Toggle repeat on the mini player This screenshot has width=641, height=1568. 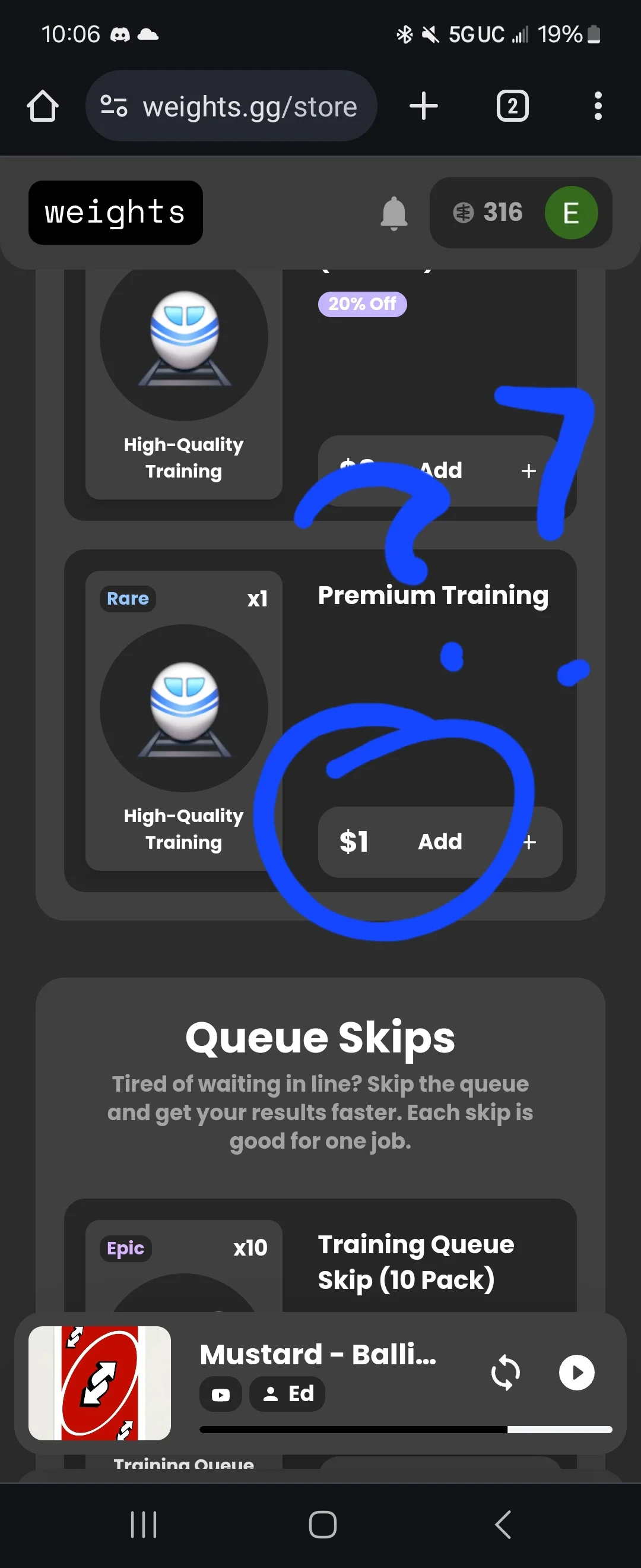point(505,1373)
